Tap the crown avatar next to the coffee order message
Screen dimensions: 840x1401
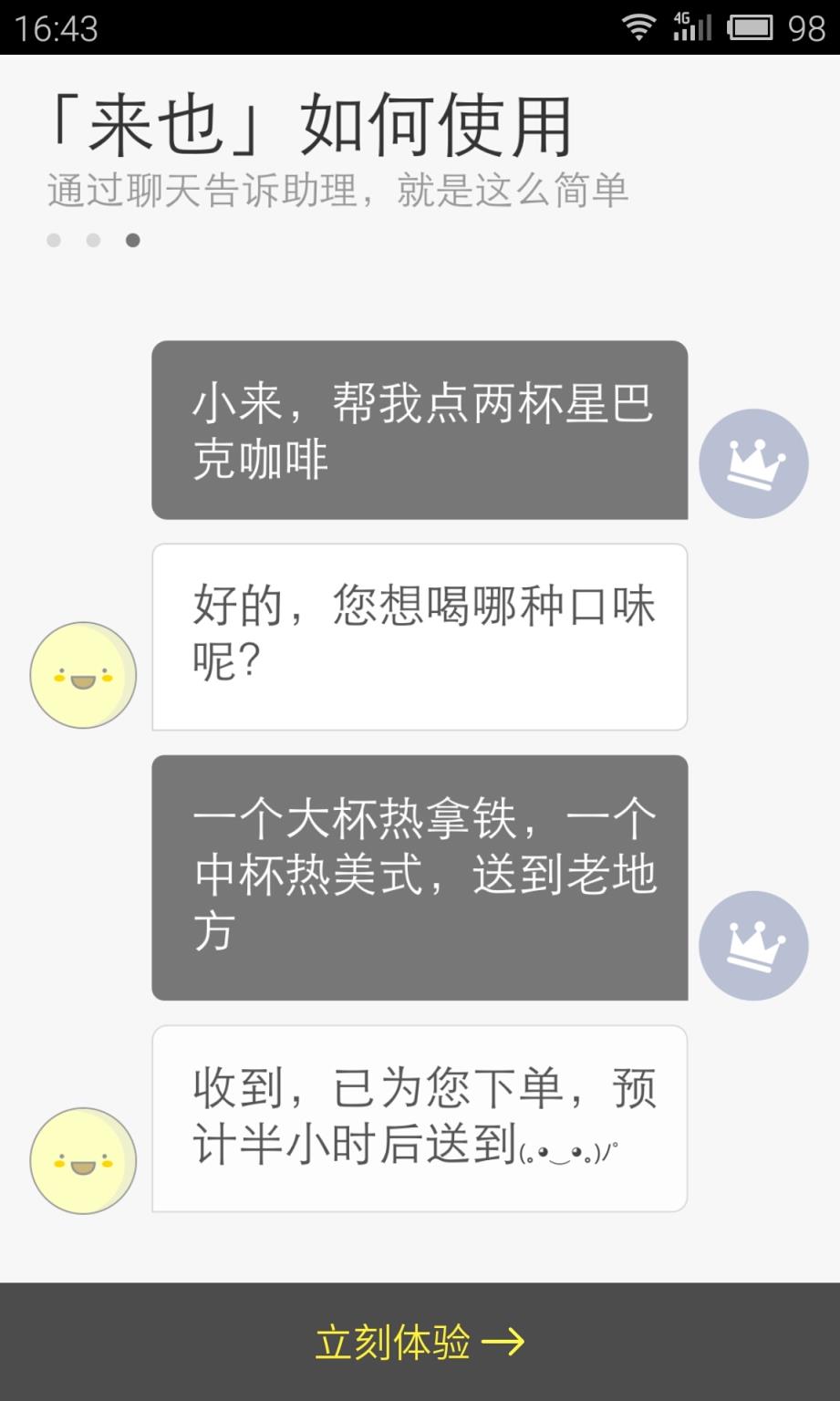pyautogui.click(x=752, y=945)
